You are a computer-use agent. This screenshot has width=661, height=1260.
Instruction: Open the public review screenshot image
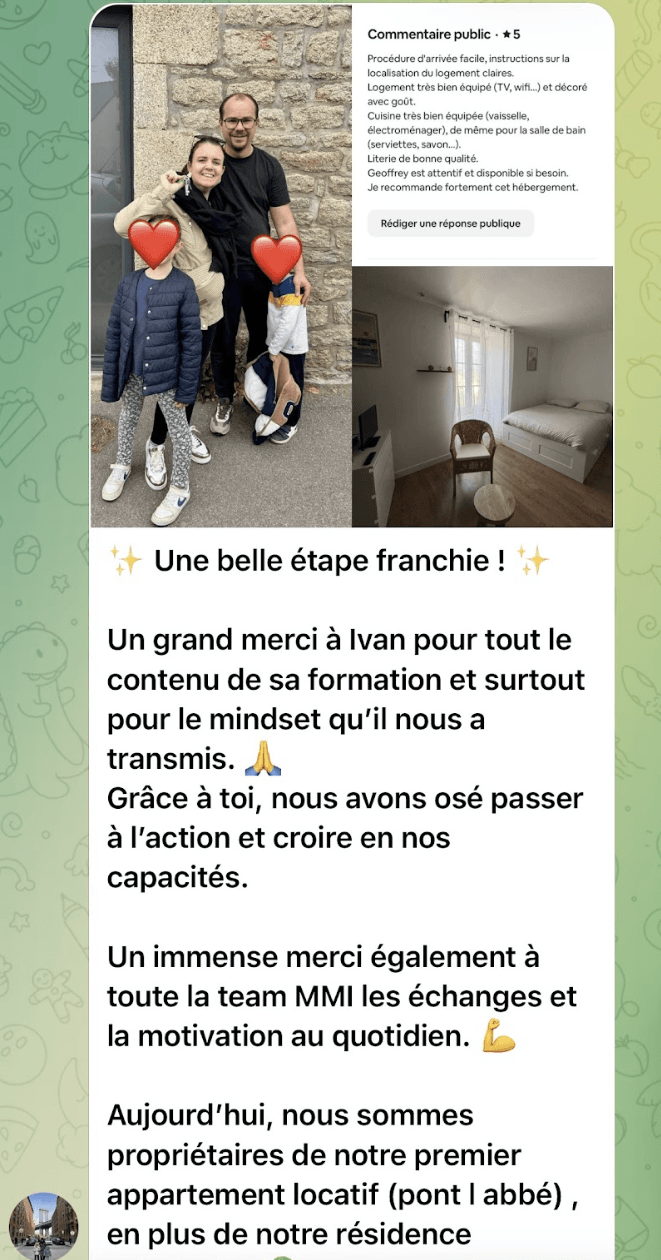coord(482,132)
